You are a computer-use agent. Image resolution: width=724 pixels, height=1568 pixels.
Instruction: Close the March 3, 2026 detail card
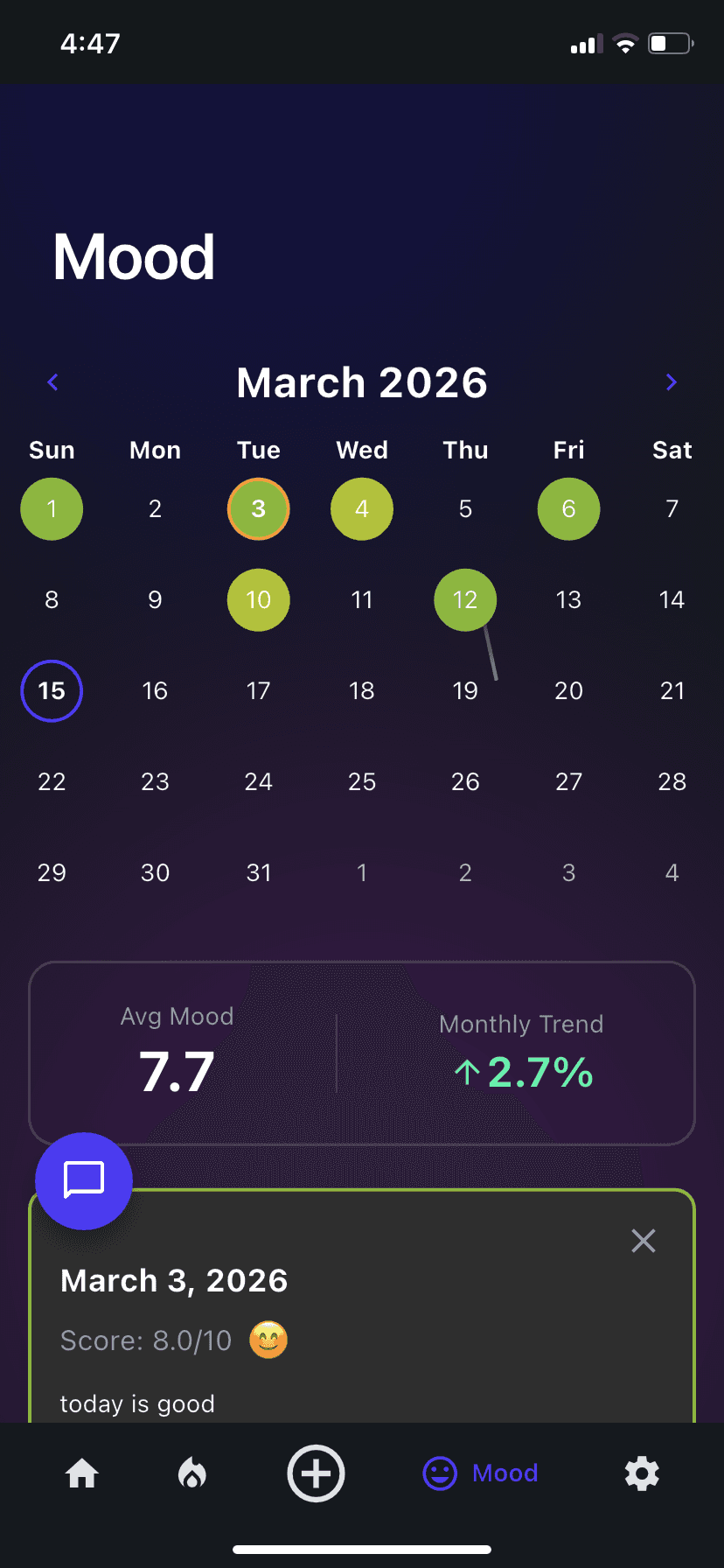pos(644,1241)
